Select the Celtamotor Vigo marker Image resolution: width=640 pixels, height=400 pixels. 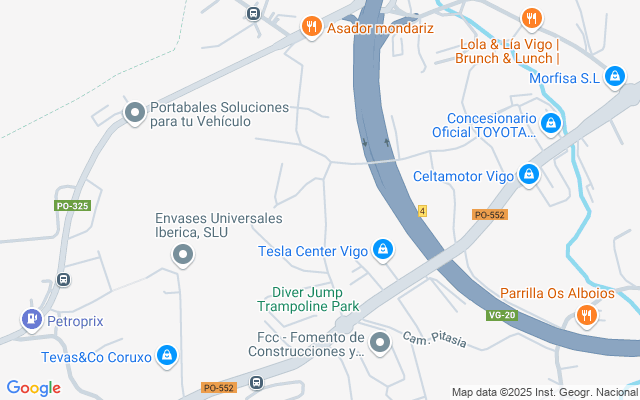(530, 176)
